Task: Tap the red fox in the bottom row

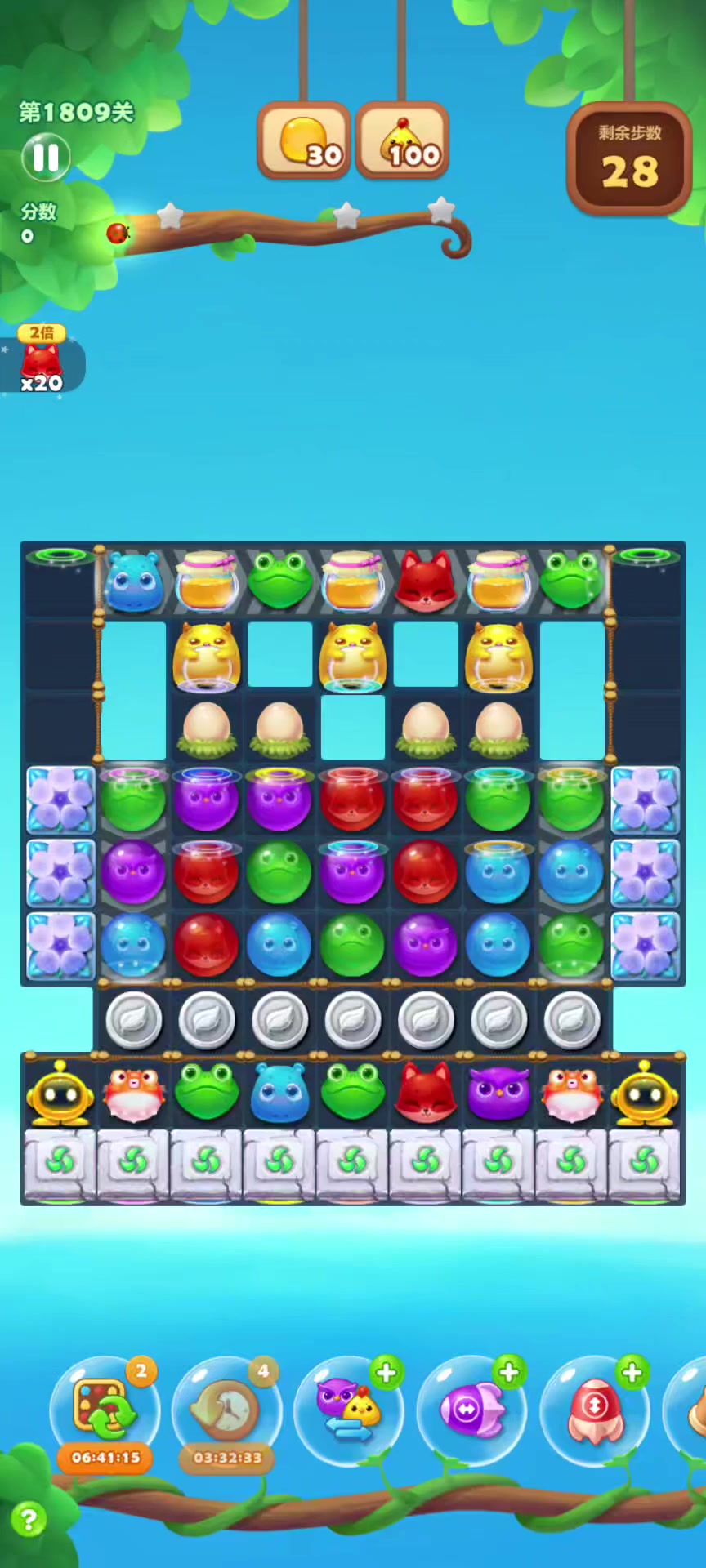Action: click(x=425, y=1093)
